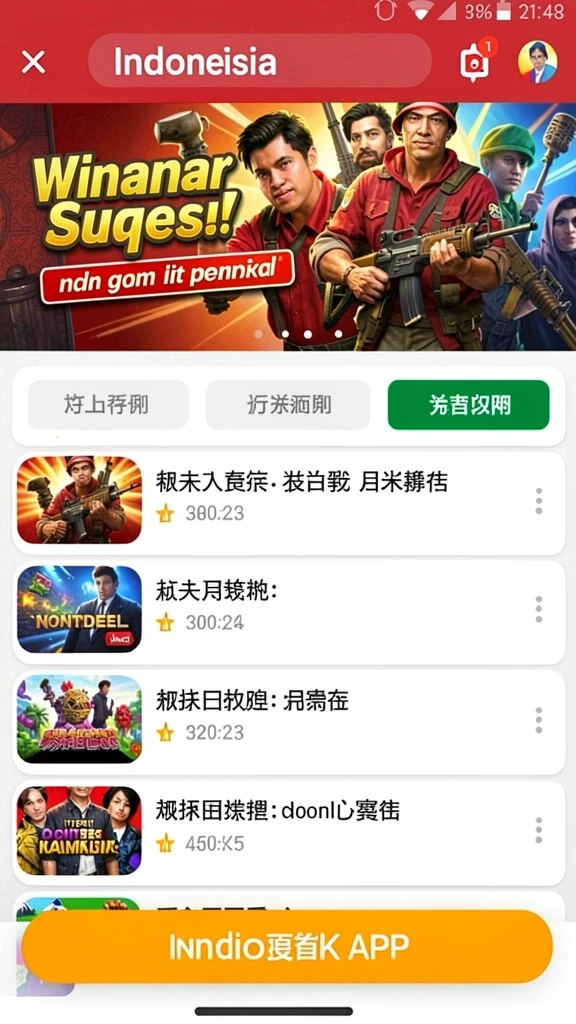Open the Winanar Suqes promo banner
The width and height of the screenshot is (576, 1024).
[288, 227]
